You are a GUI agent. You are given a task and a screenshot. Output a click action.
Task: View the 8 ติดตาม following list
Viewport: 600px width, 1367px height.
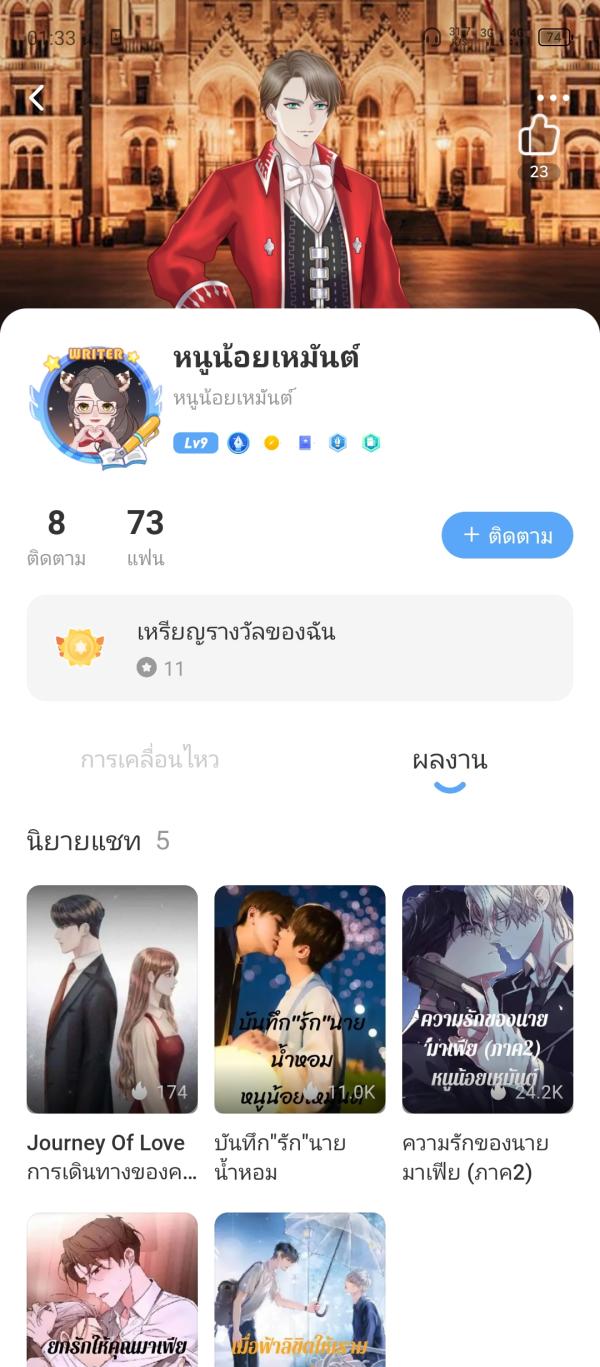56,536
